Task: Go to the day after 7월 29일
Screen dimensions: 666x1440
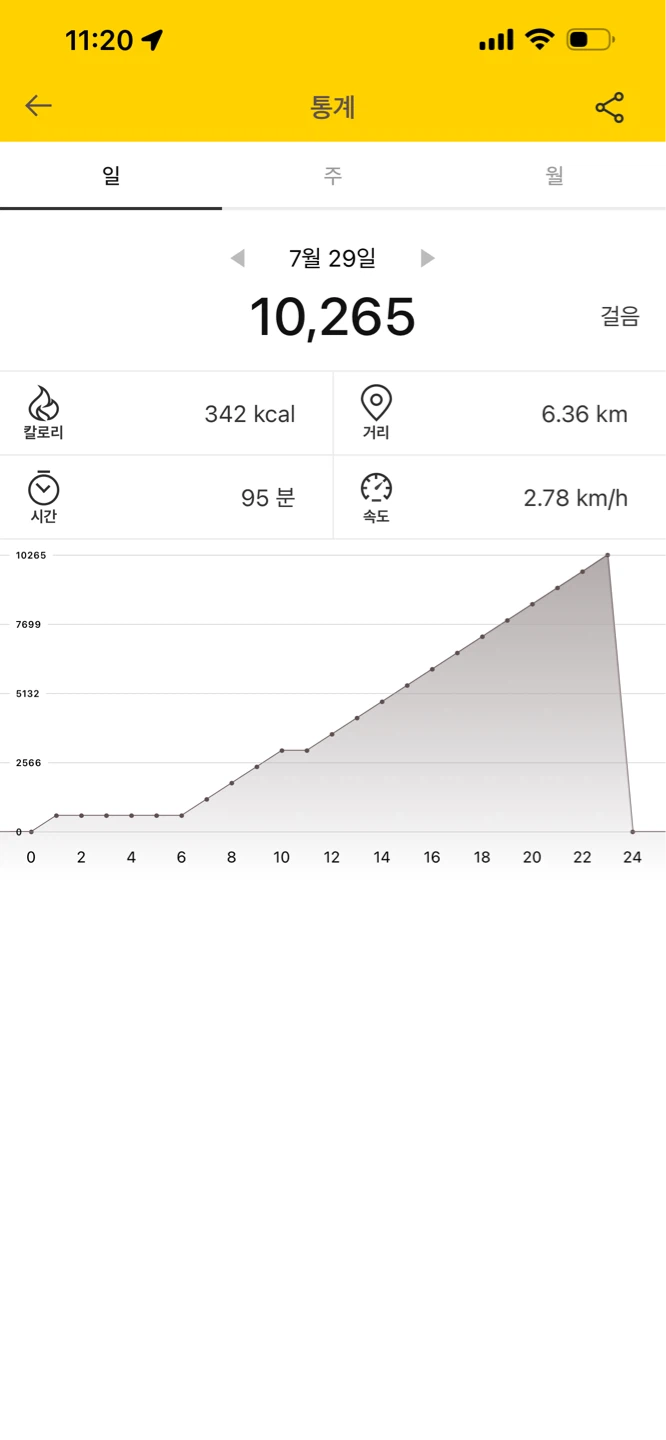Action: 427,258
